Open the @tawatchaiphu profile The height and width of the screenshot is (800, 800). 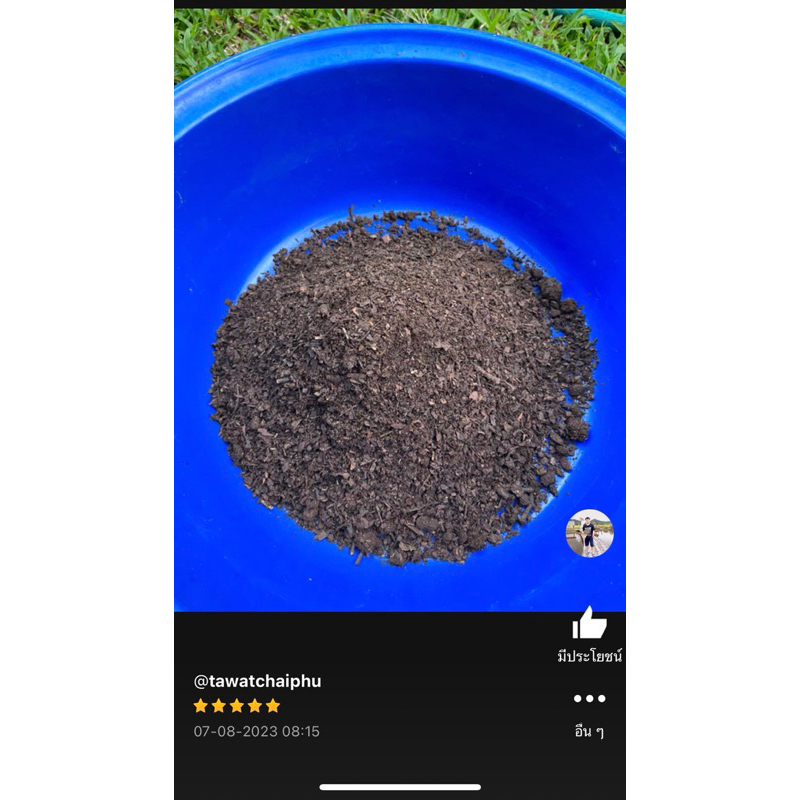click(x=257, y=681)
